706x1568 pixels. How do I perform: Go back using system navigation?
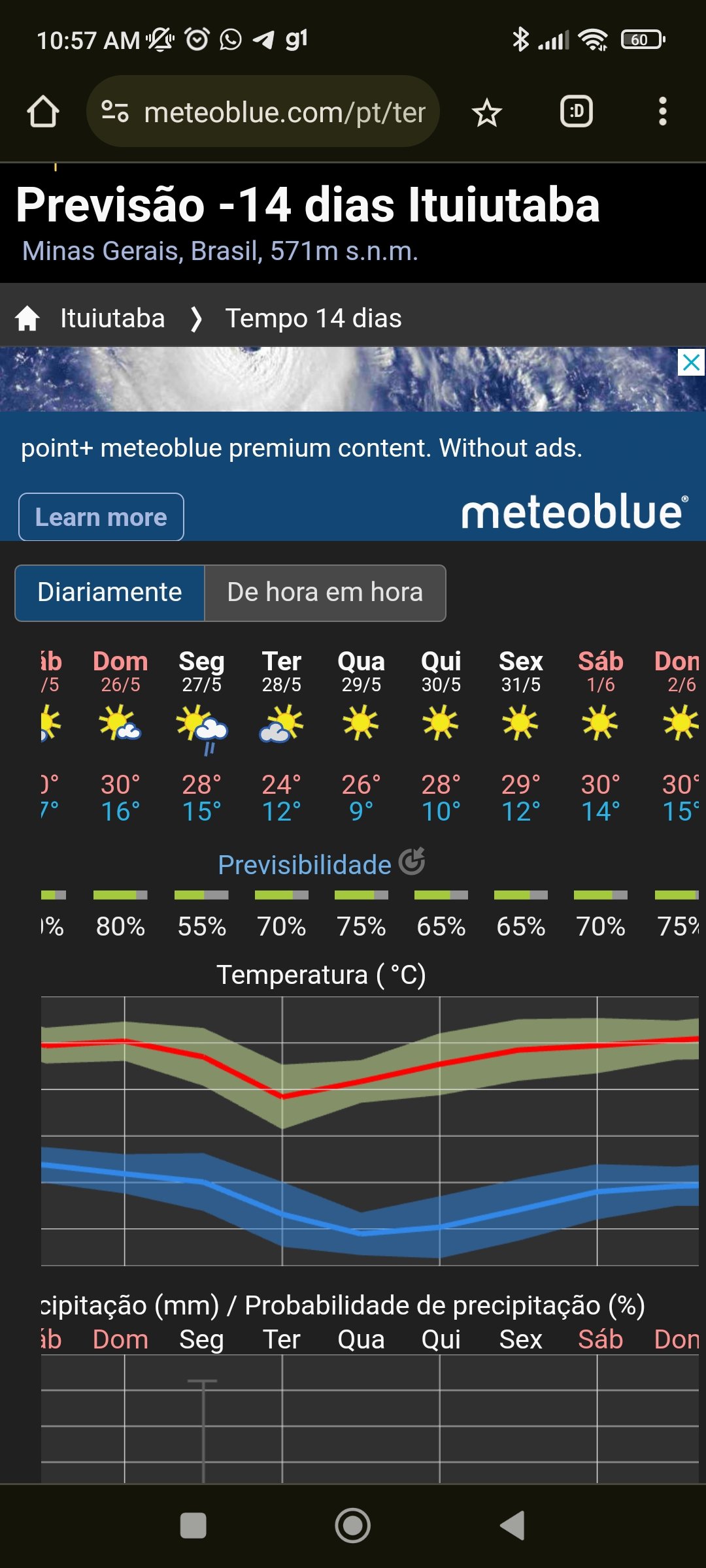point(513,1526)
